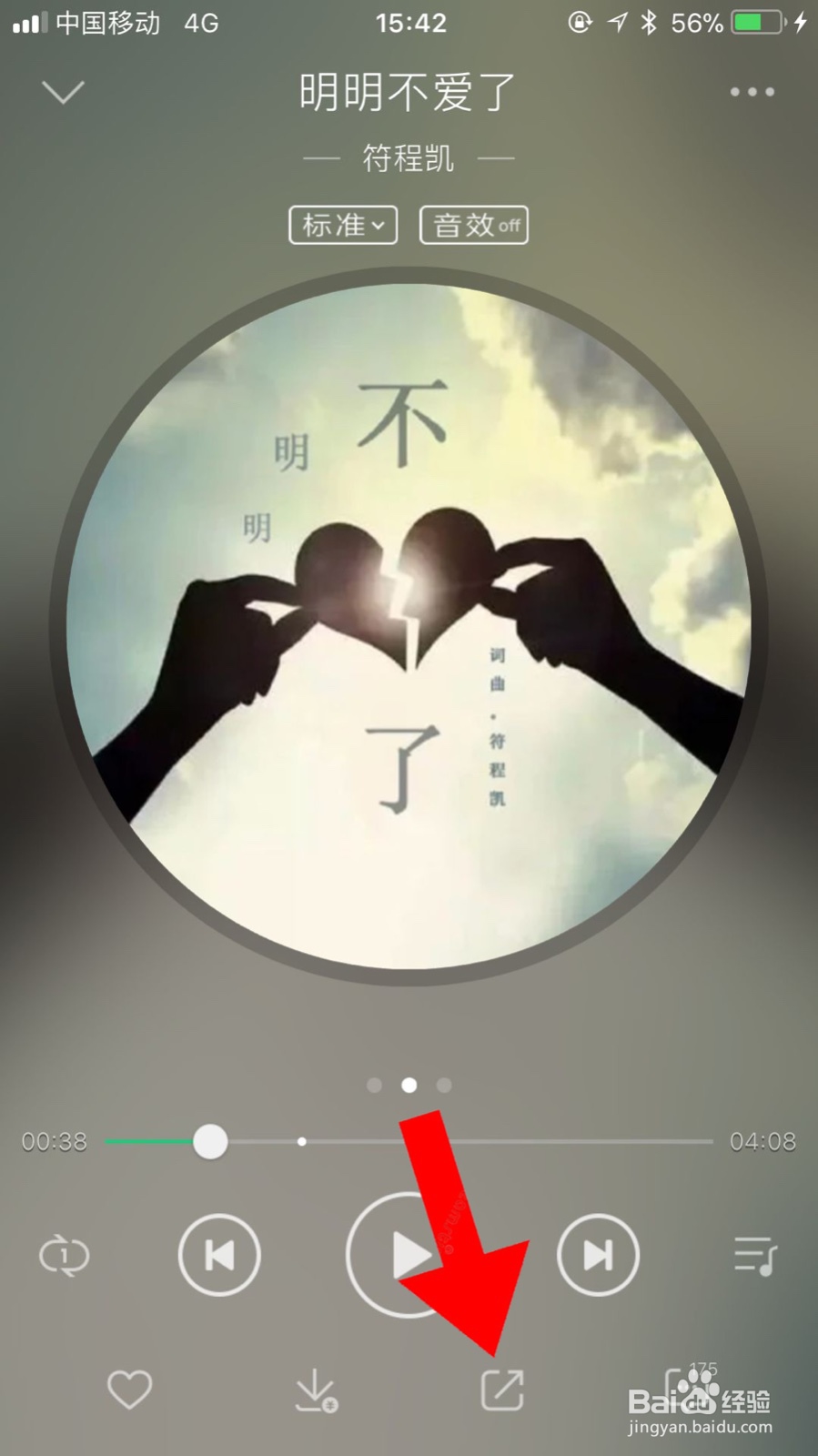Tap the download icon to save the song
Viewport: 818px width, 1456px height.
pos(314,1386)
